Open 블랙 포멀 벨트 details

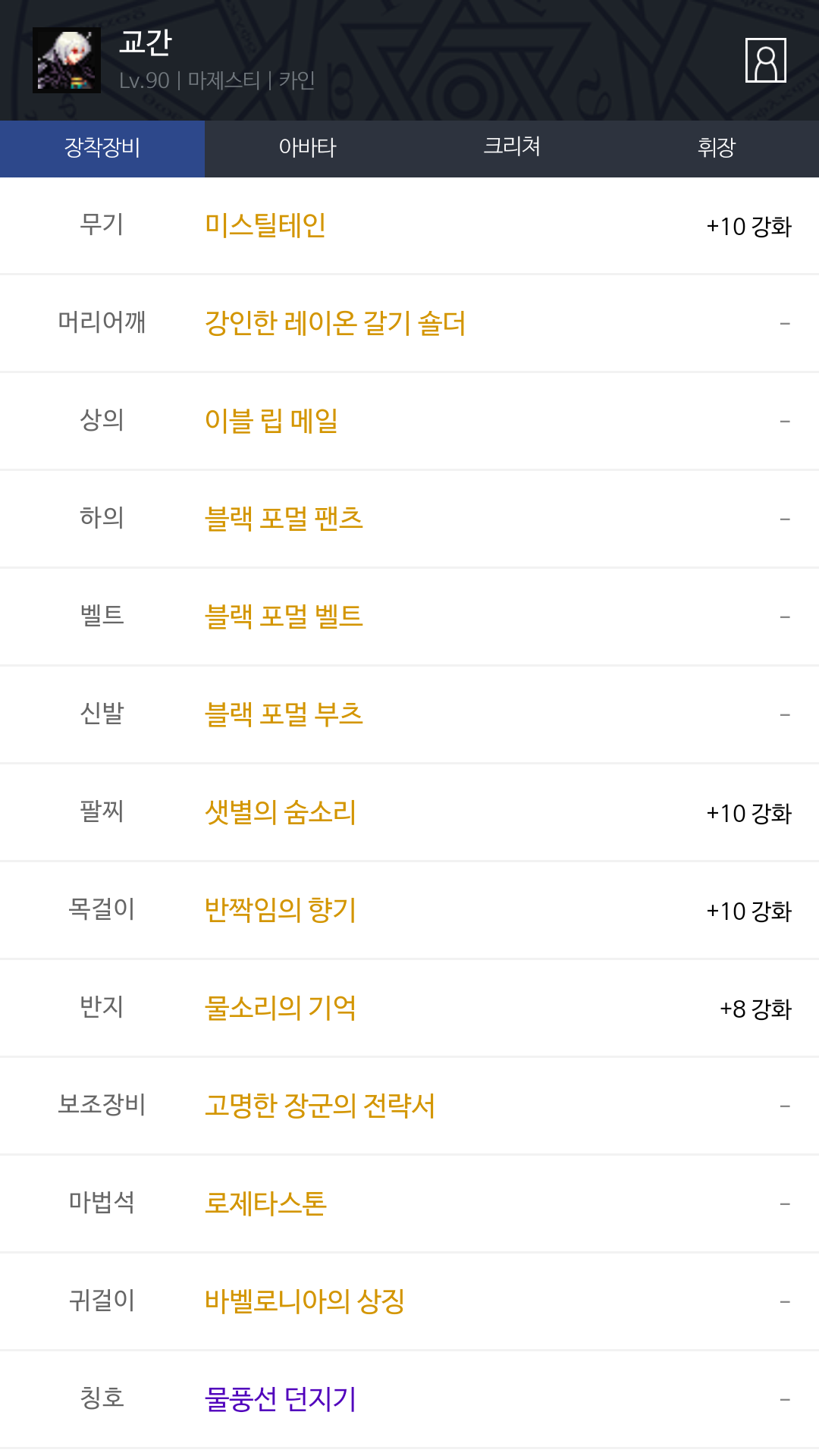pos(284,617)
